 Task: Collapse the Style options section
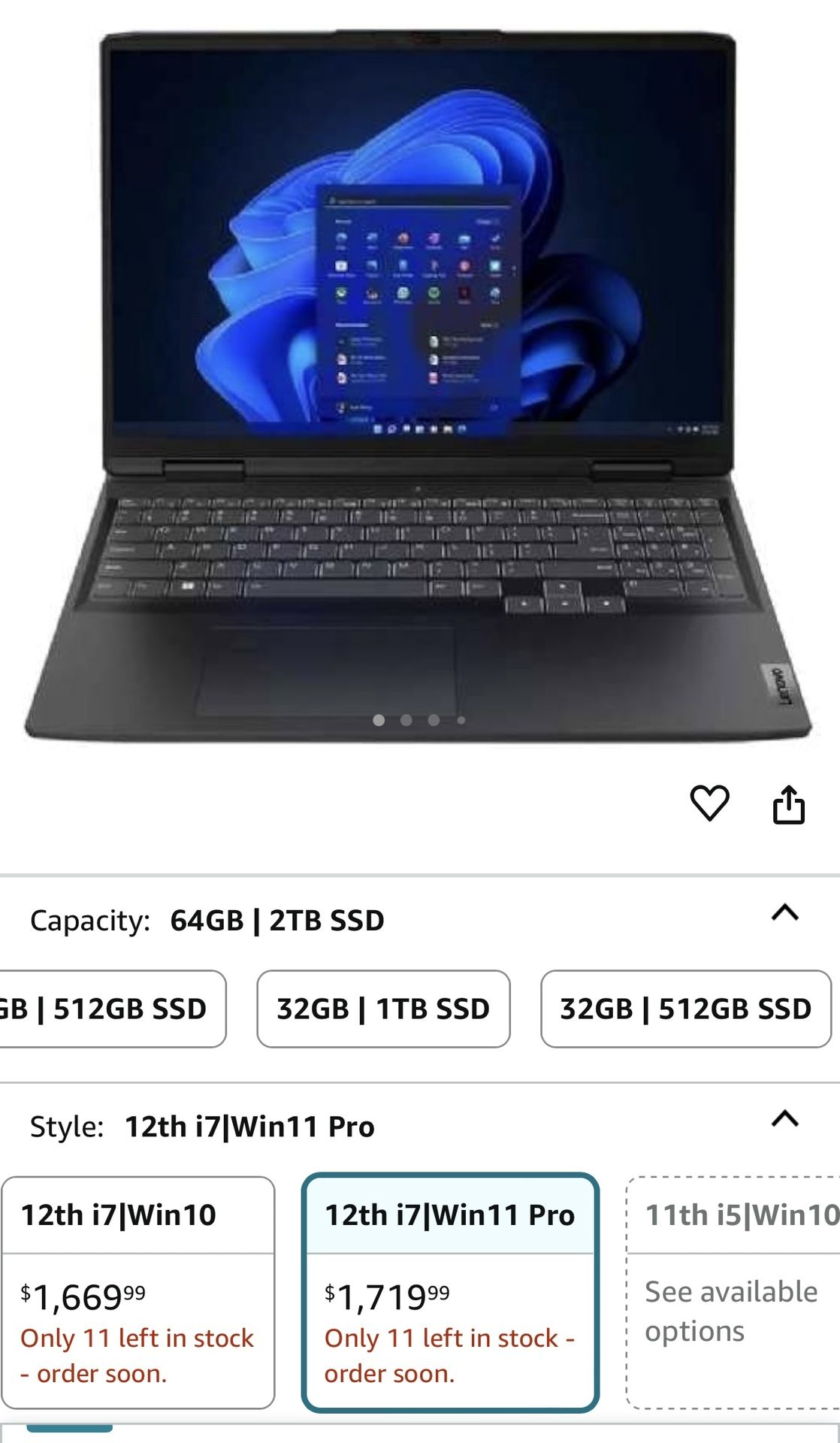pyautogui.click(x=784, y=1120)
